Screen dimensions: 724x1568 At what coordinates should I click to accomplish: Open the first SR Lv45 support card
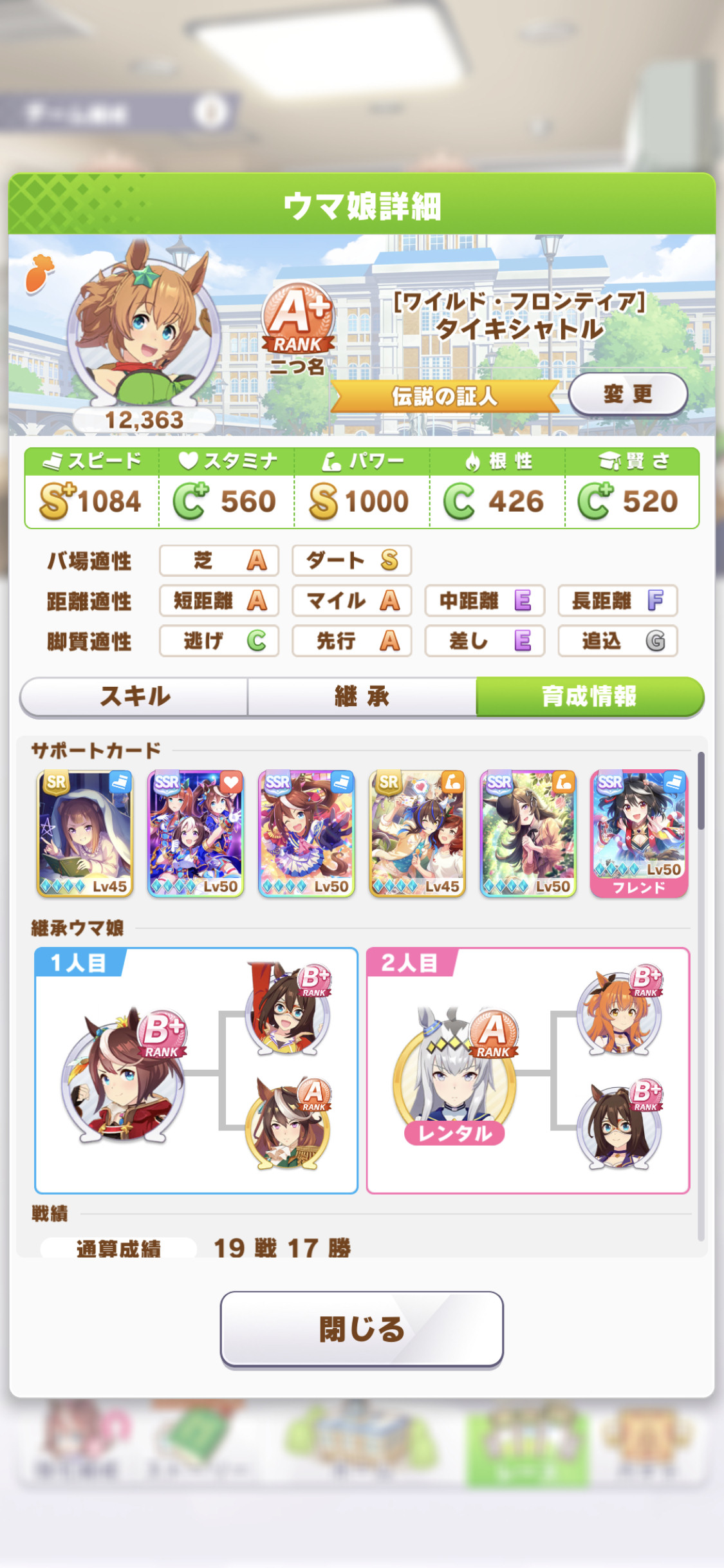85,834
